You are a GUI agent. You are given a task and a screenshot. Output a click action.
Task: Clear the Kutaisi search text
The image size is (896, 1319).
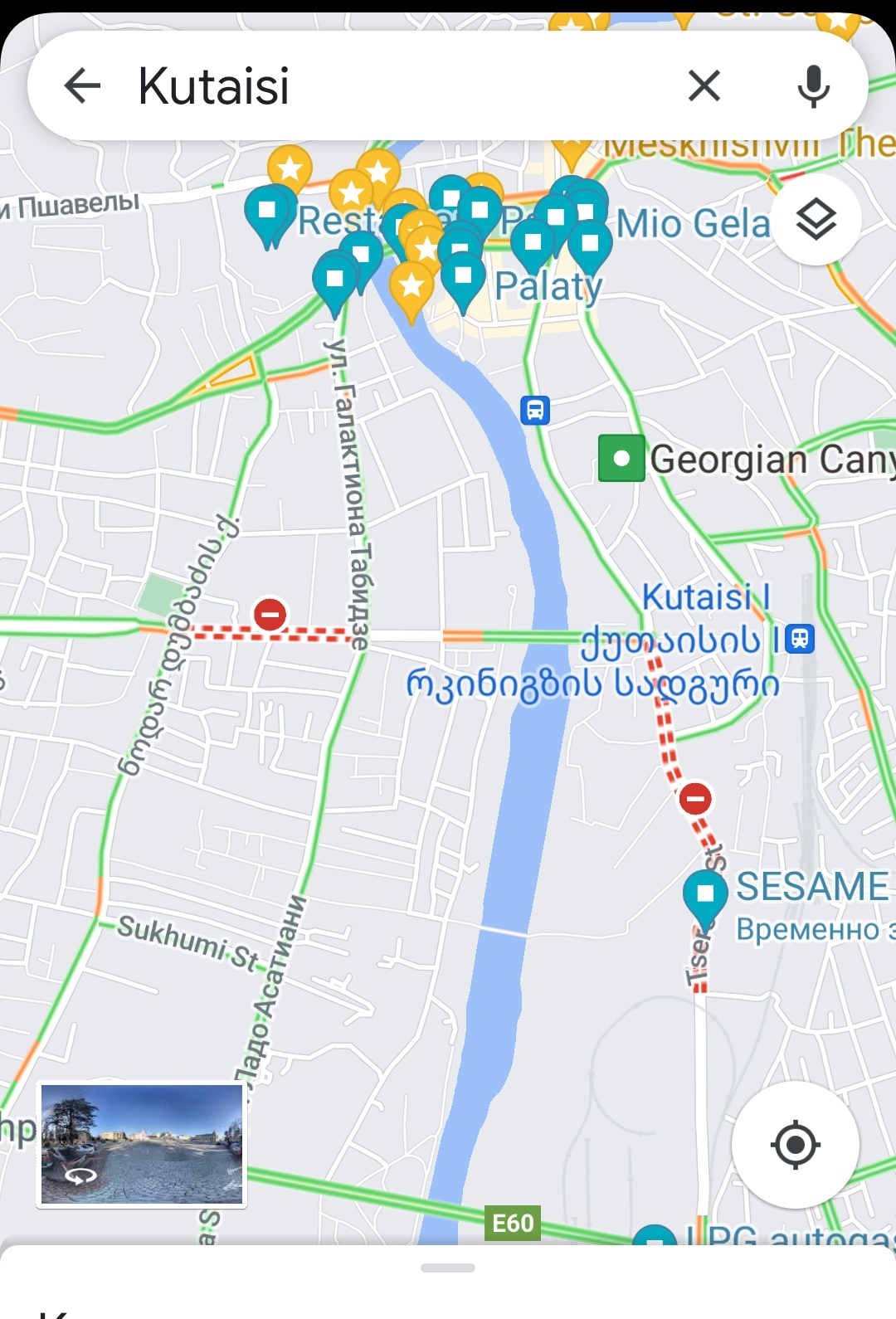[704, 85]
